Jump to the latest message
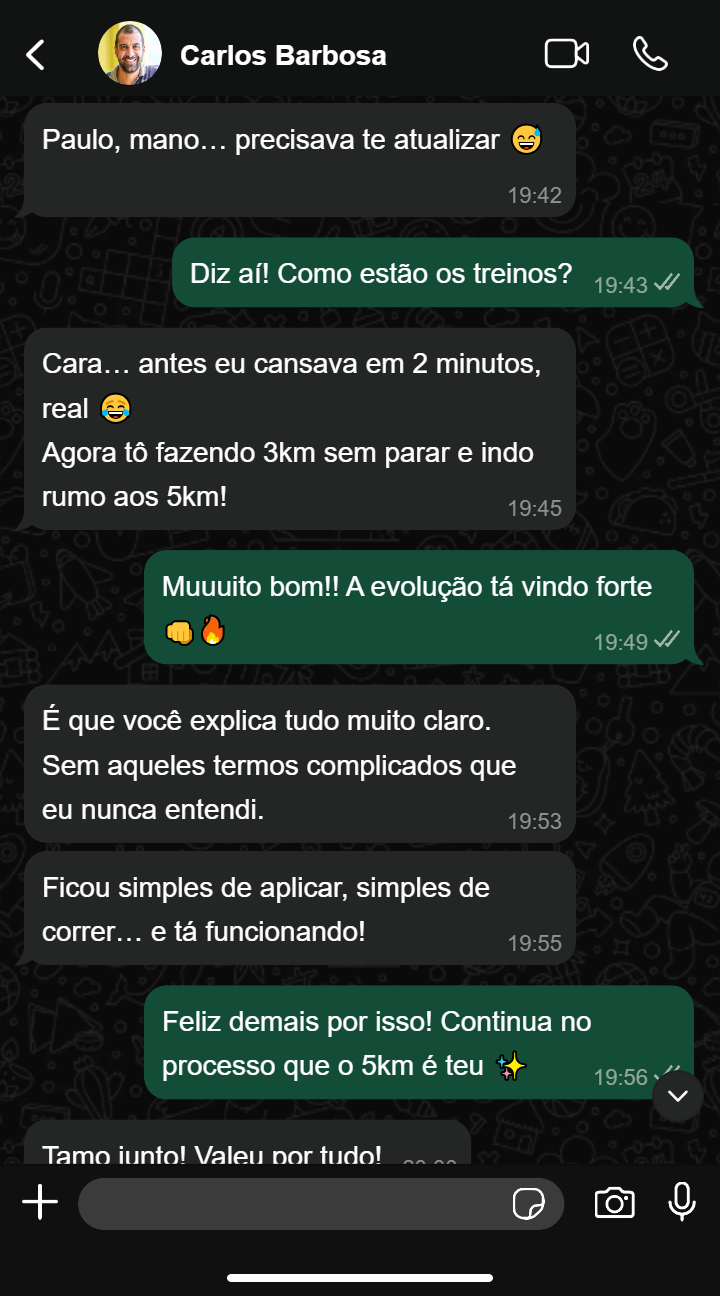The image size is (720, 1296). point(678,1095)
